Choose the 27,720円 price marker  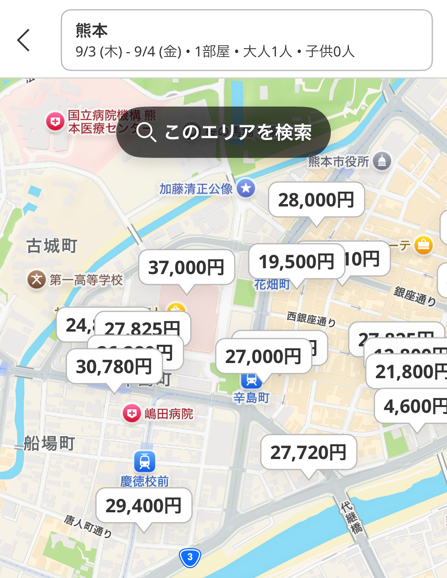(x=309, y=453)
